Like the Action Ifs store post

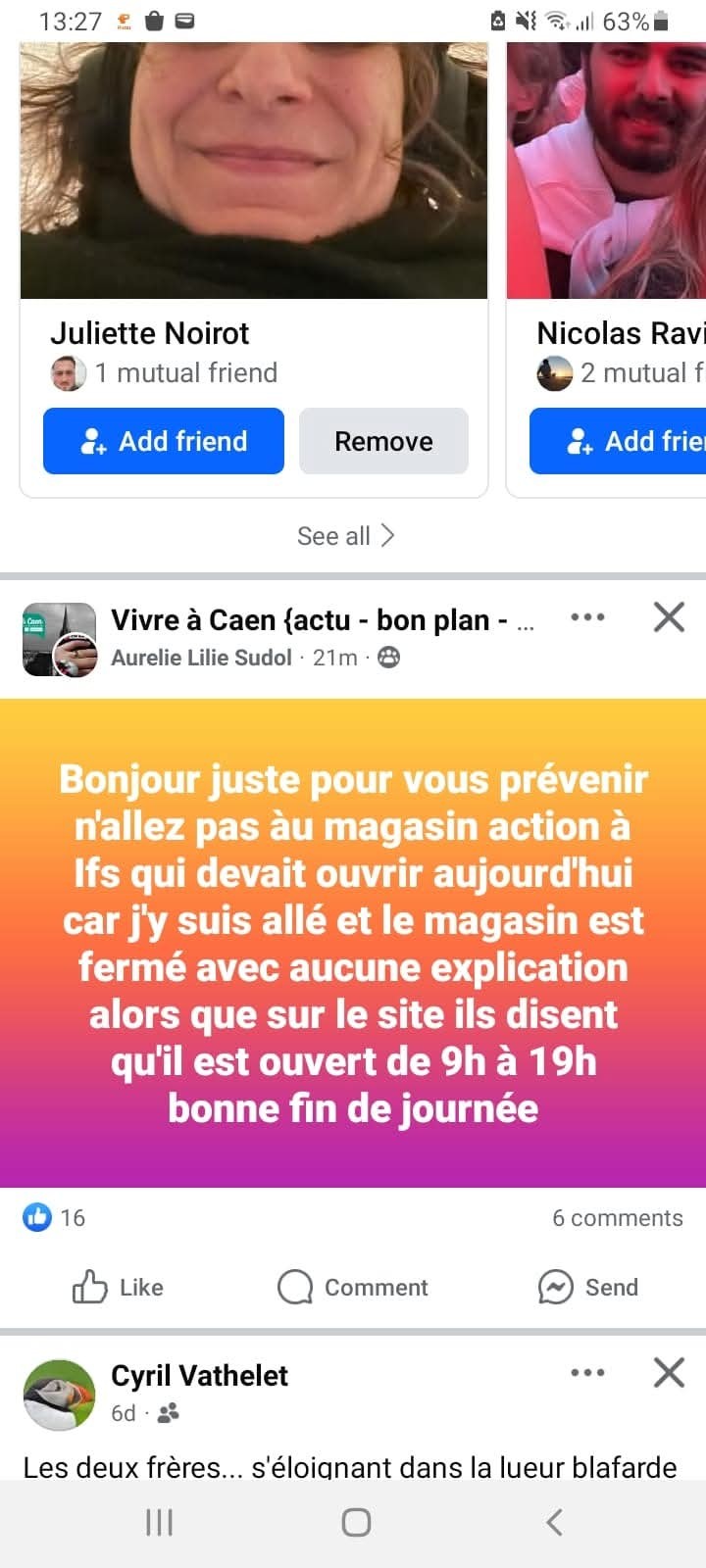pos(118,1287)
